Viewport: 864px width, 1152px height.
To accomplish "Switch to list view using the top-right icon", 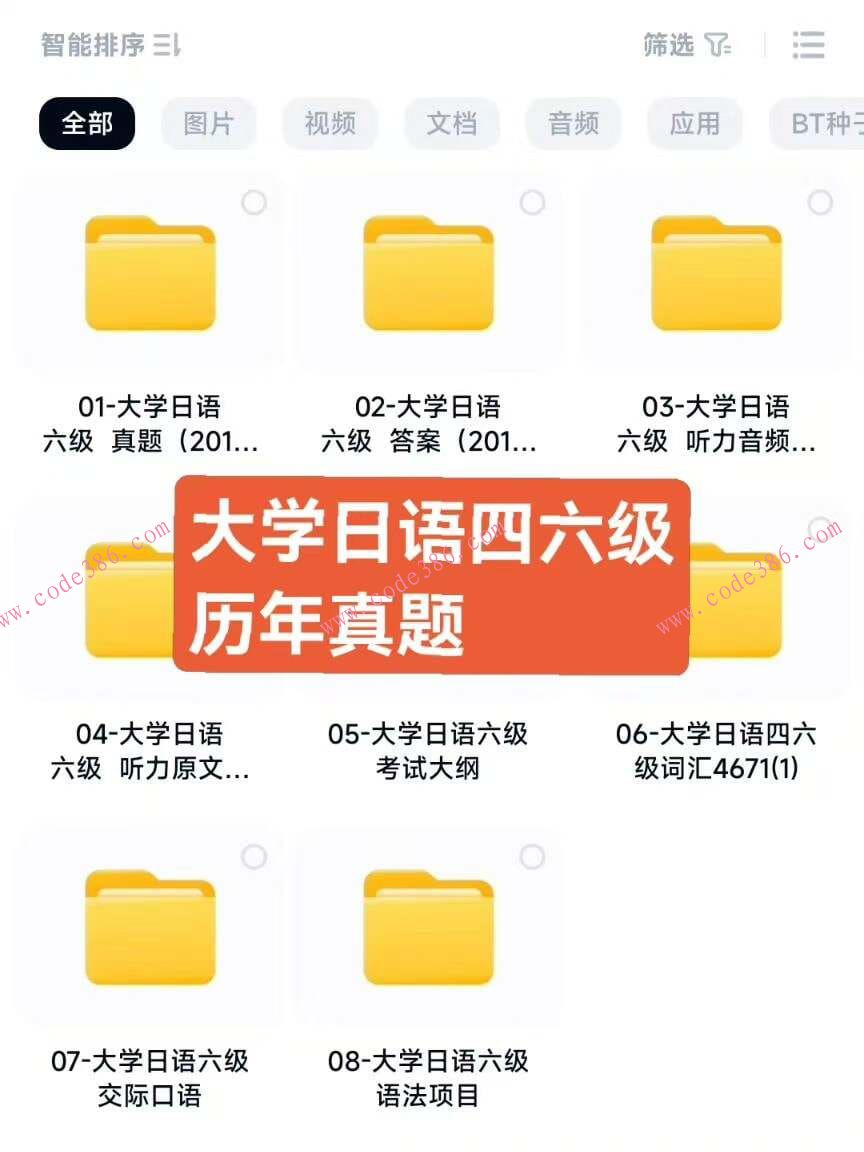I will tap(808, 45).
